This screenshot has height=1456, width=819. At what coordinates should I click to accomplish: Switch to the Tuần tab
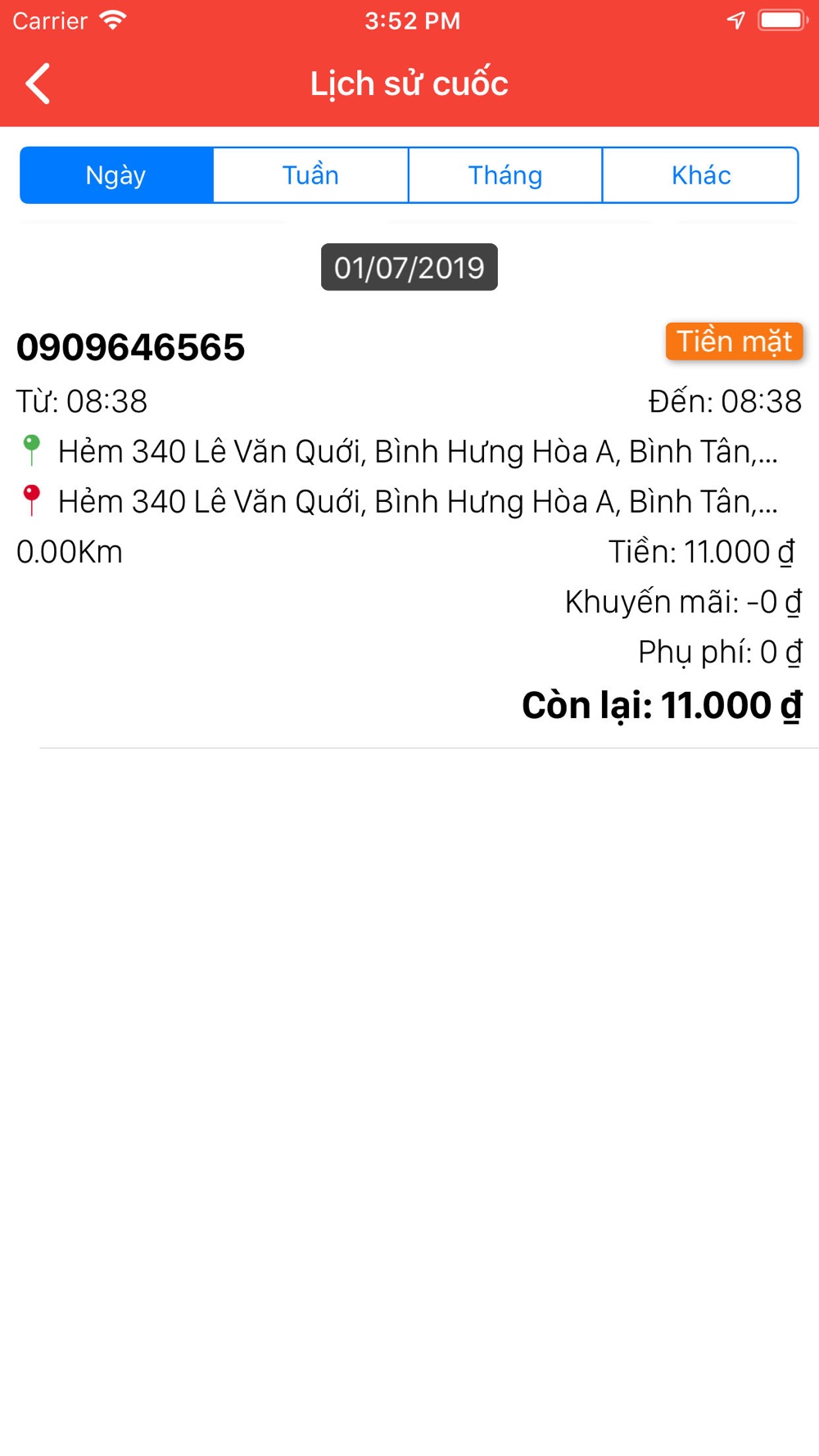tap(310, 175)
